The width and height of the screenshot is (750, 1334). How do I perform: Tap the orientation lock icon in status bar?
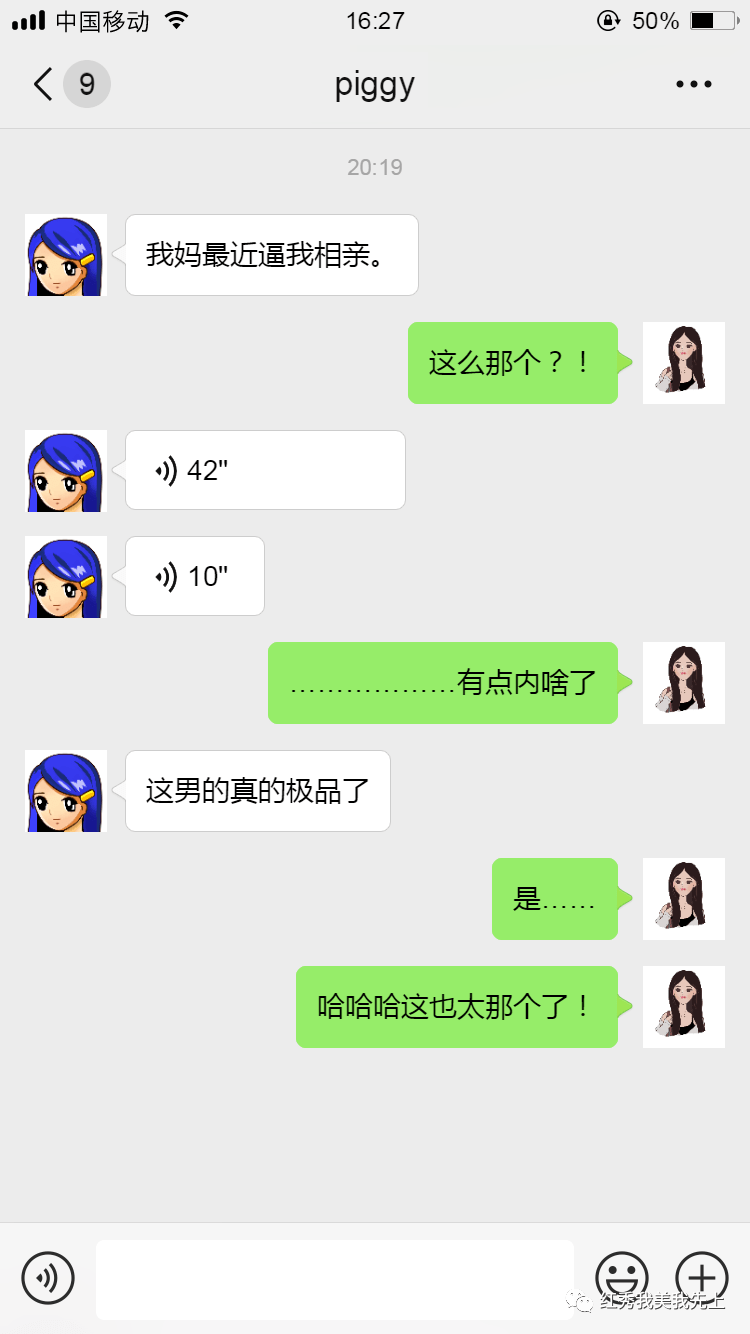point(608,19)
